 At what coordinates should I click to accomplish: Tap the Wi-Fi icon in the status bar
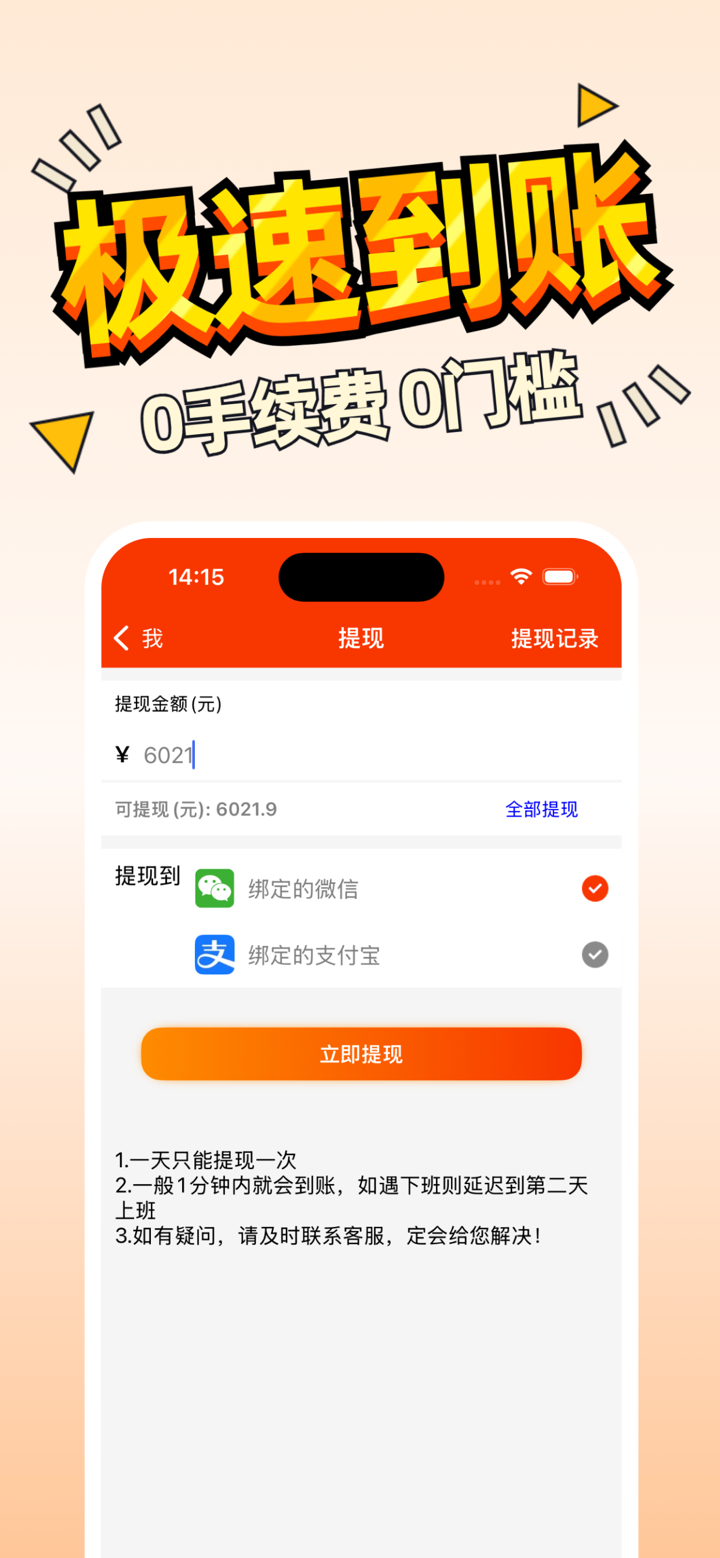(520, 575)
